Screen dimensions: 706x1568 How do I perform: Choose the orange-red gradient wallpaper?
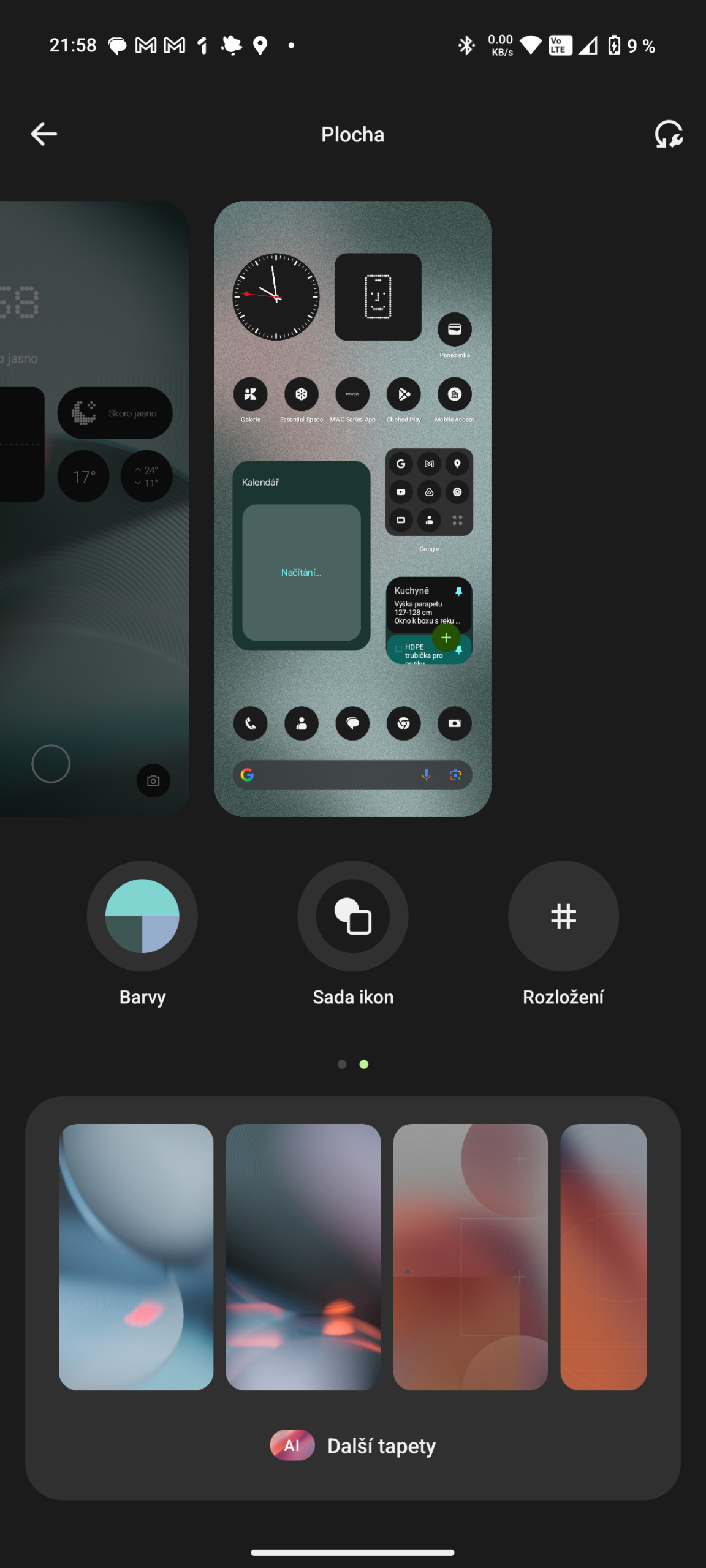point(604,1257)
